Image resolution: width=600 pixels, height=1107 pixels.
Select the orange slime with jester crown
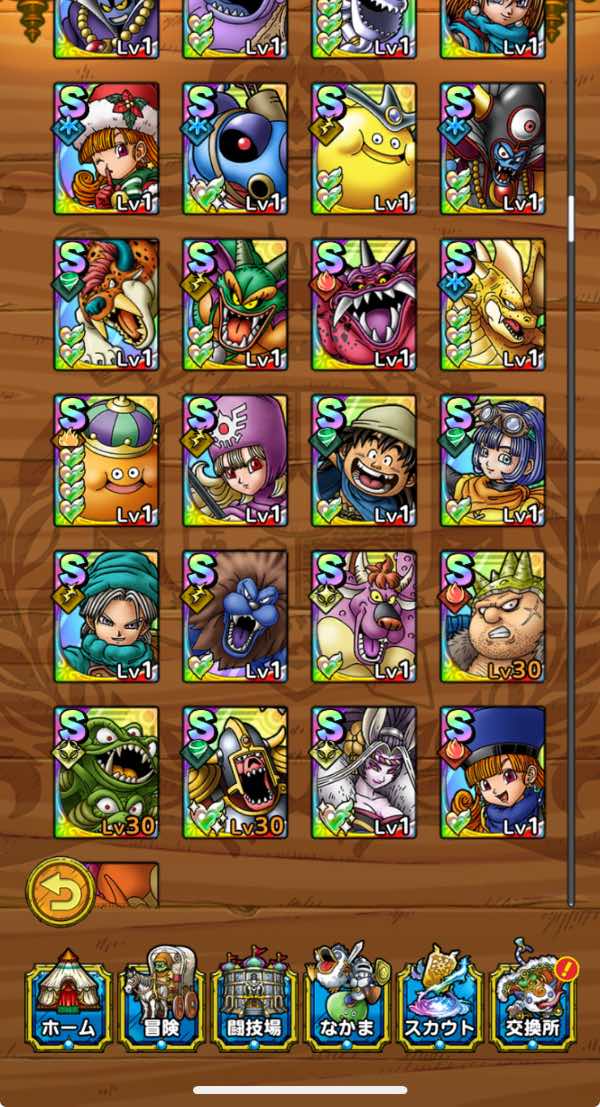106,460
